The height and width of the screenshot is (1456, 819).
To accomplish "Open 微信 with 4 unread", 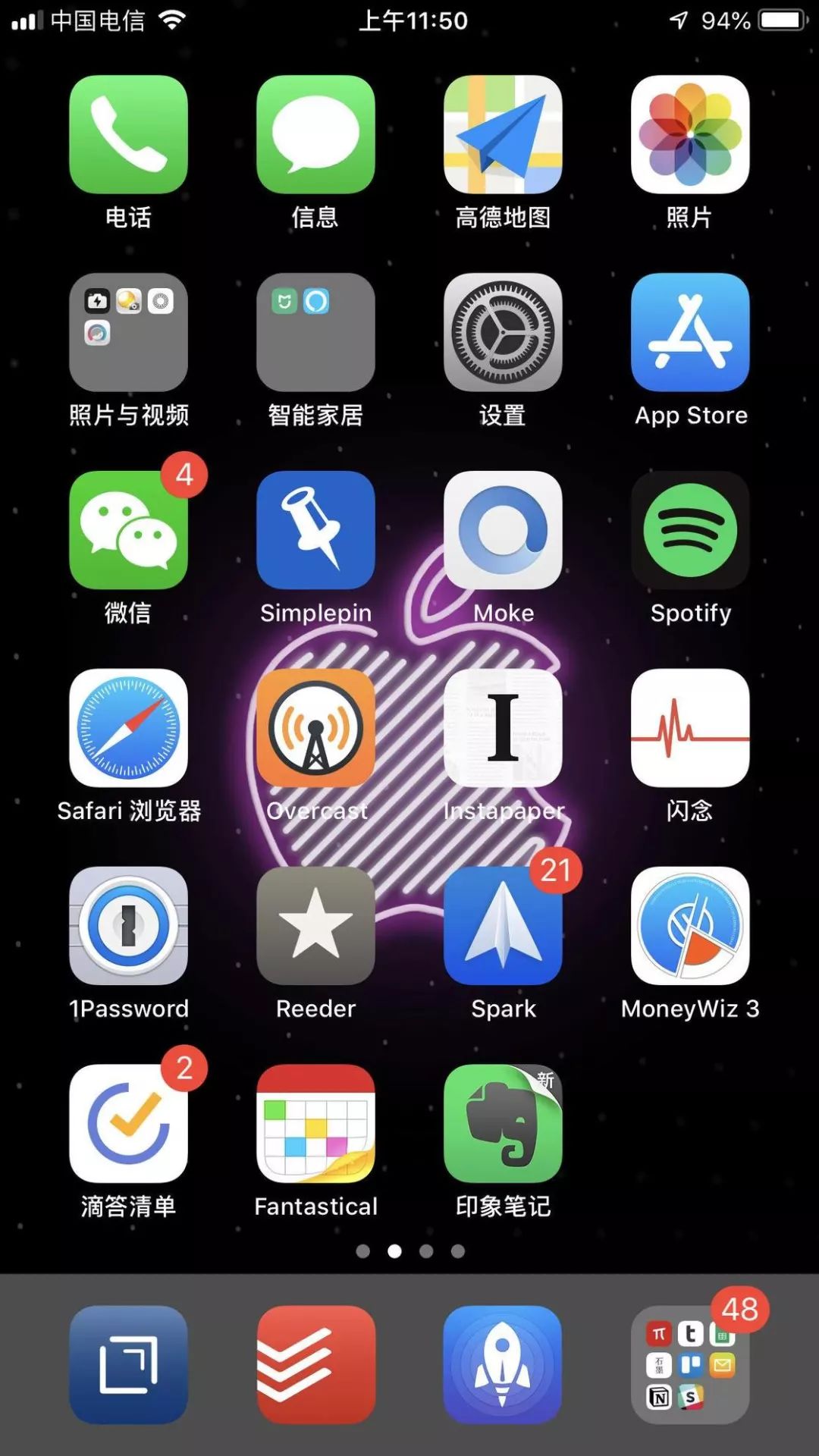I will [128, 530].
